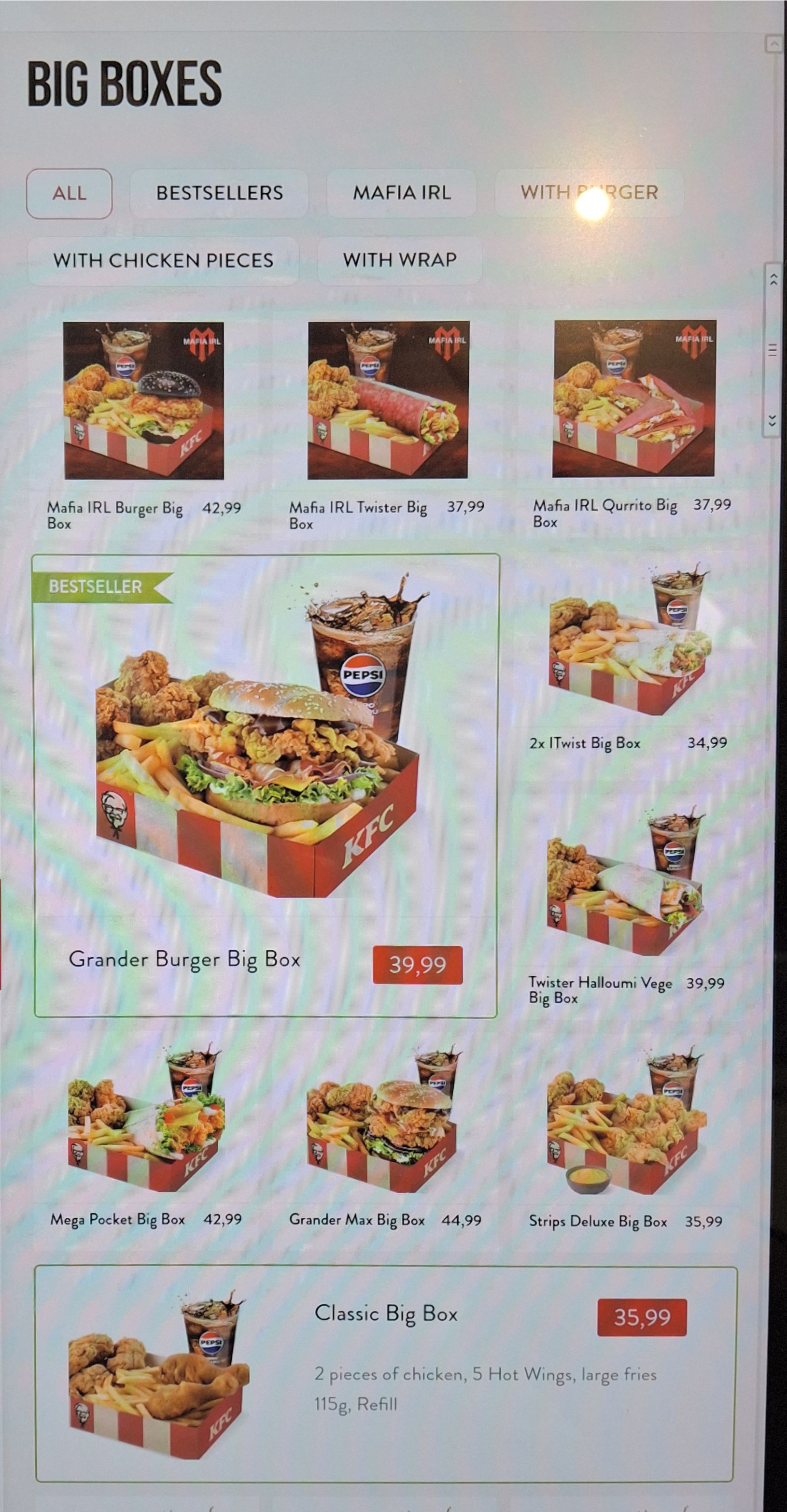Select the ALL filter chip
The image size is (787, 1512).
click(x=69, y=194)
